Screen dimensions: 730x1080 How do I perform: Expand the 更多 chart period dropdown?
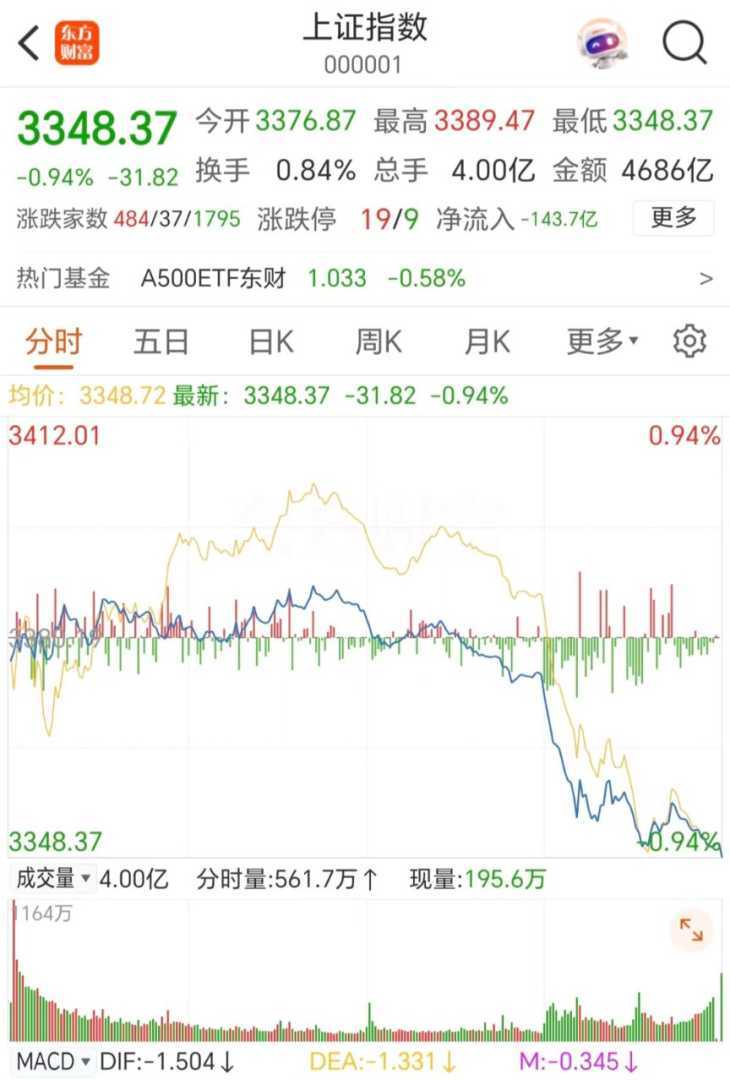tap(601, 342)
